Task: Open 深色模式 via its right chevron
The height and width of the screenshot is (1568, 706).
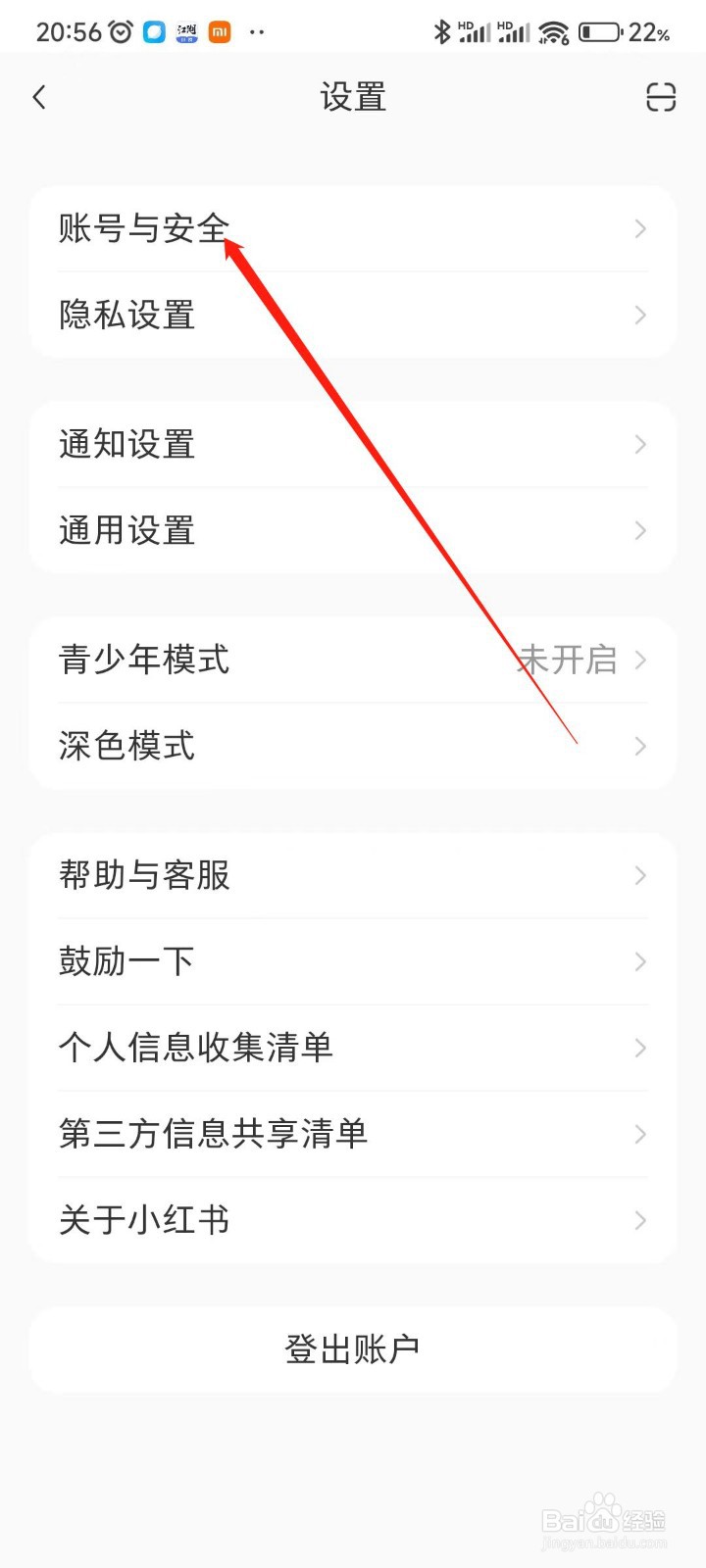Action: click(x=639, y=747)
